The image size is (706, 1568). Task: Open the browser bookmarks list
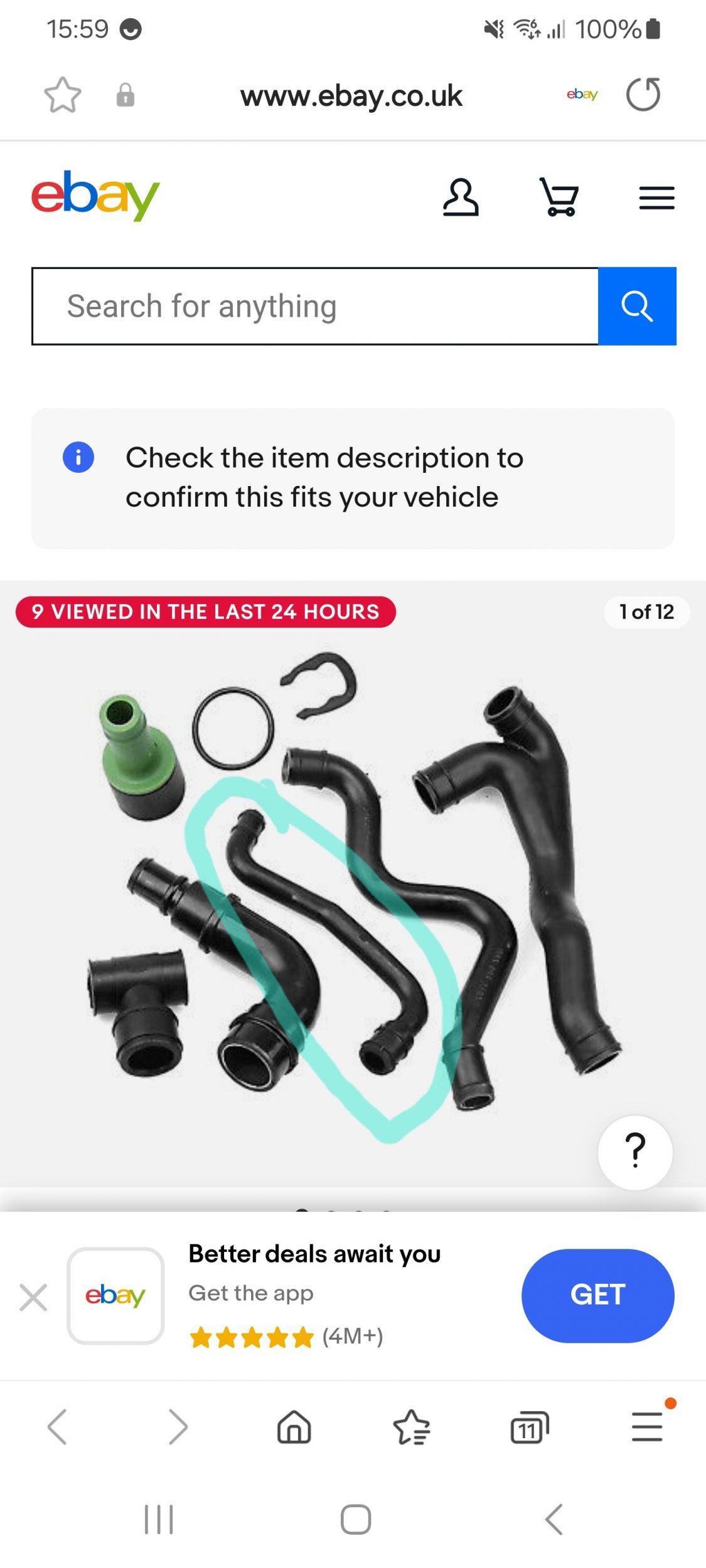pyautogui.click(x=412, y=1427)
